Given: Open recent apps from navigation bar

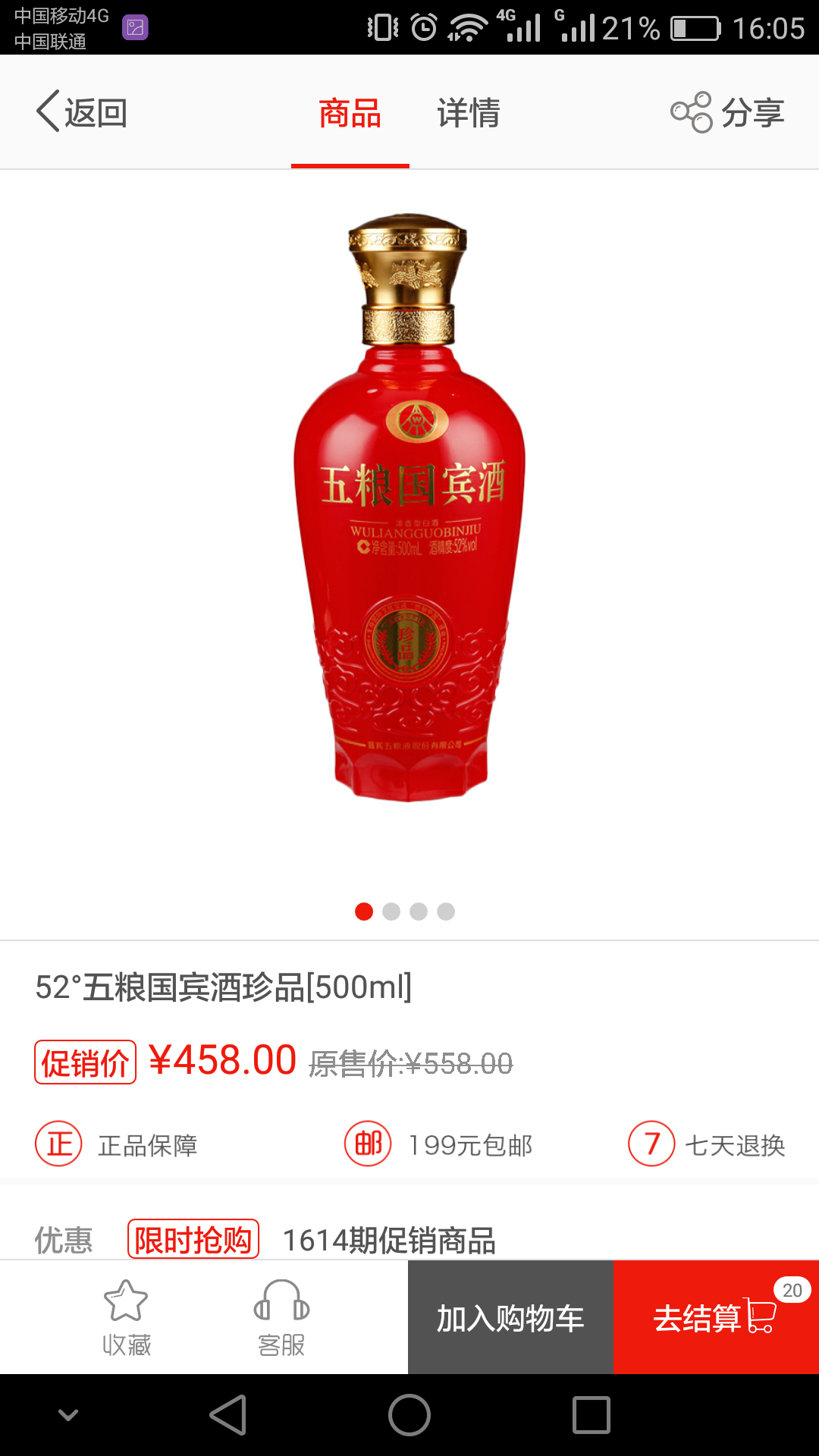Looking at the screenshot, I should pos(591,1415).
